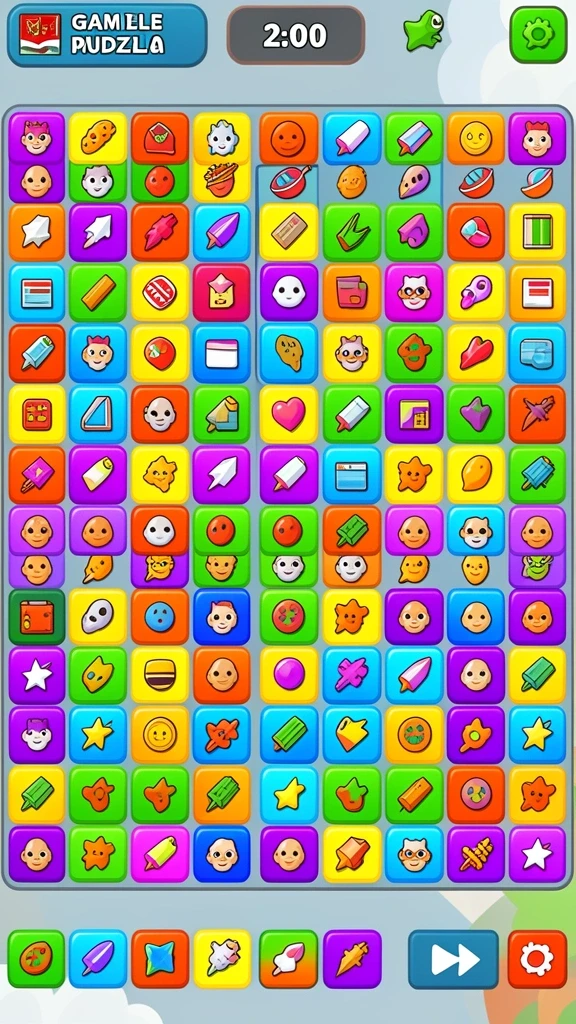576x1024 pixels.
Task: Tap the purple ball on yellow tile
Action: click(289, 675)
